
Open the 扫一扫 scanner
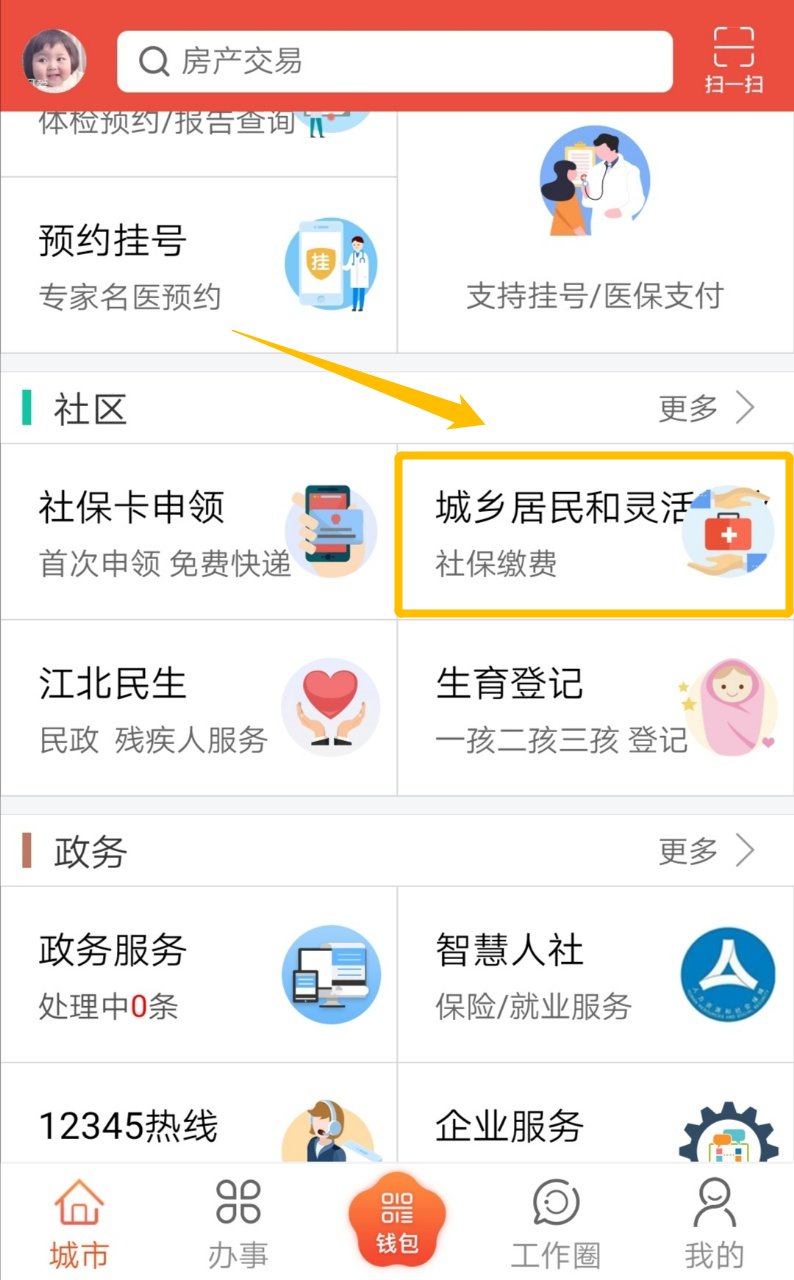coord(733,60)
